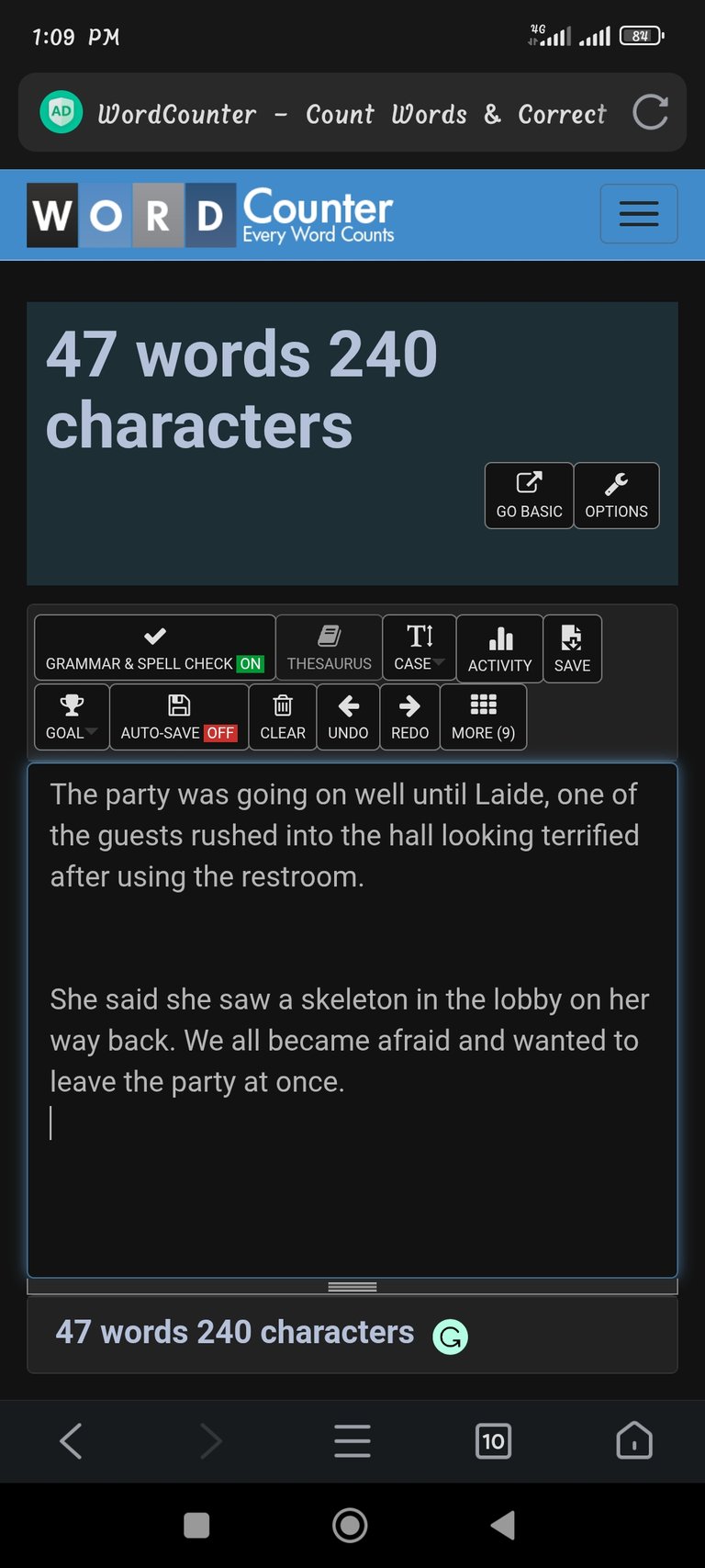This screenshot has width=705, height=1568.
Task: Undo the last edit
Action: tap(348, 717)
